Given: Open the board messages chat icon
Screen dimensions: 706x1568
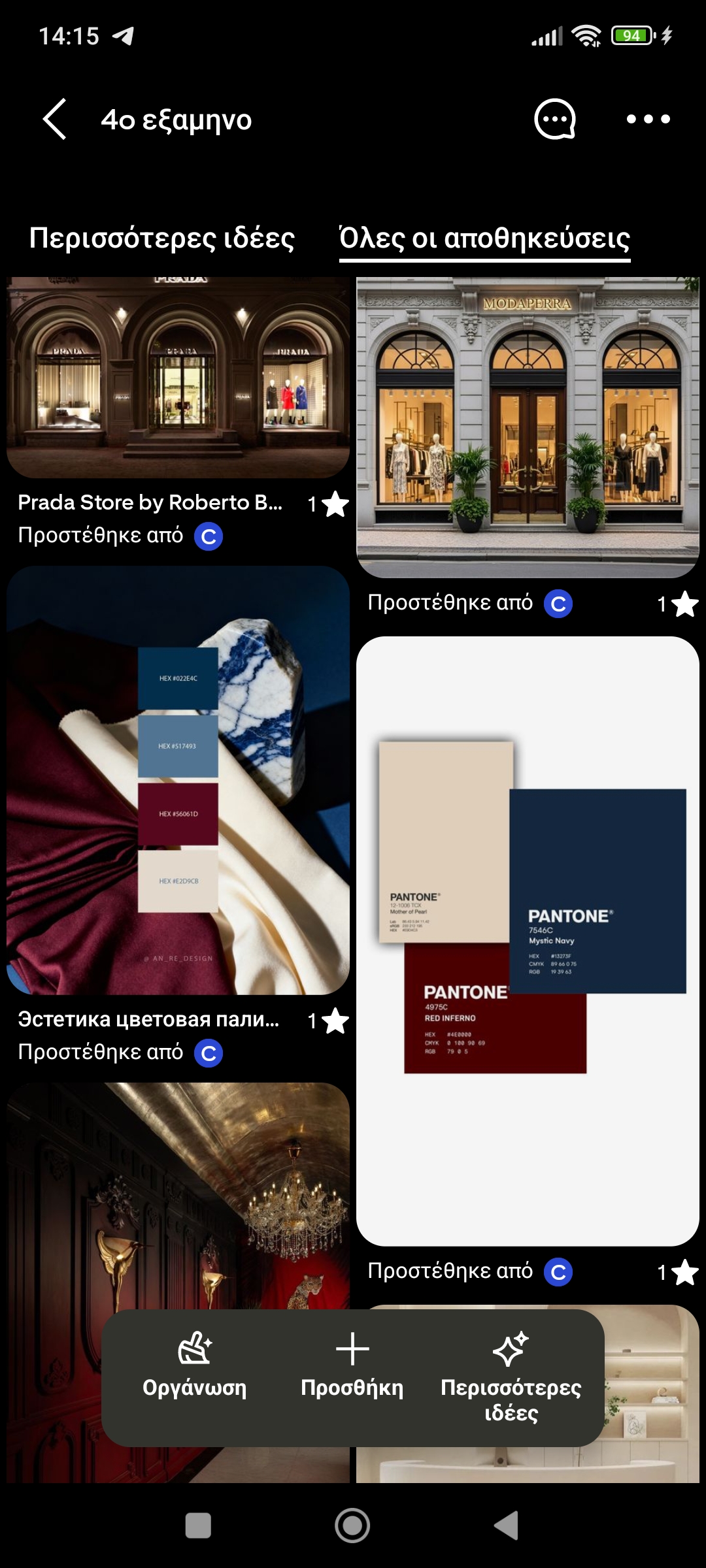Looking at the screenshot, I should point(554,120).
